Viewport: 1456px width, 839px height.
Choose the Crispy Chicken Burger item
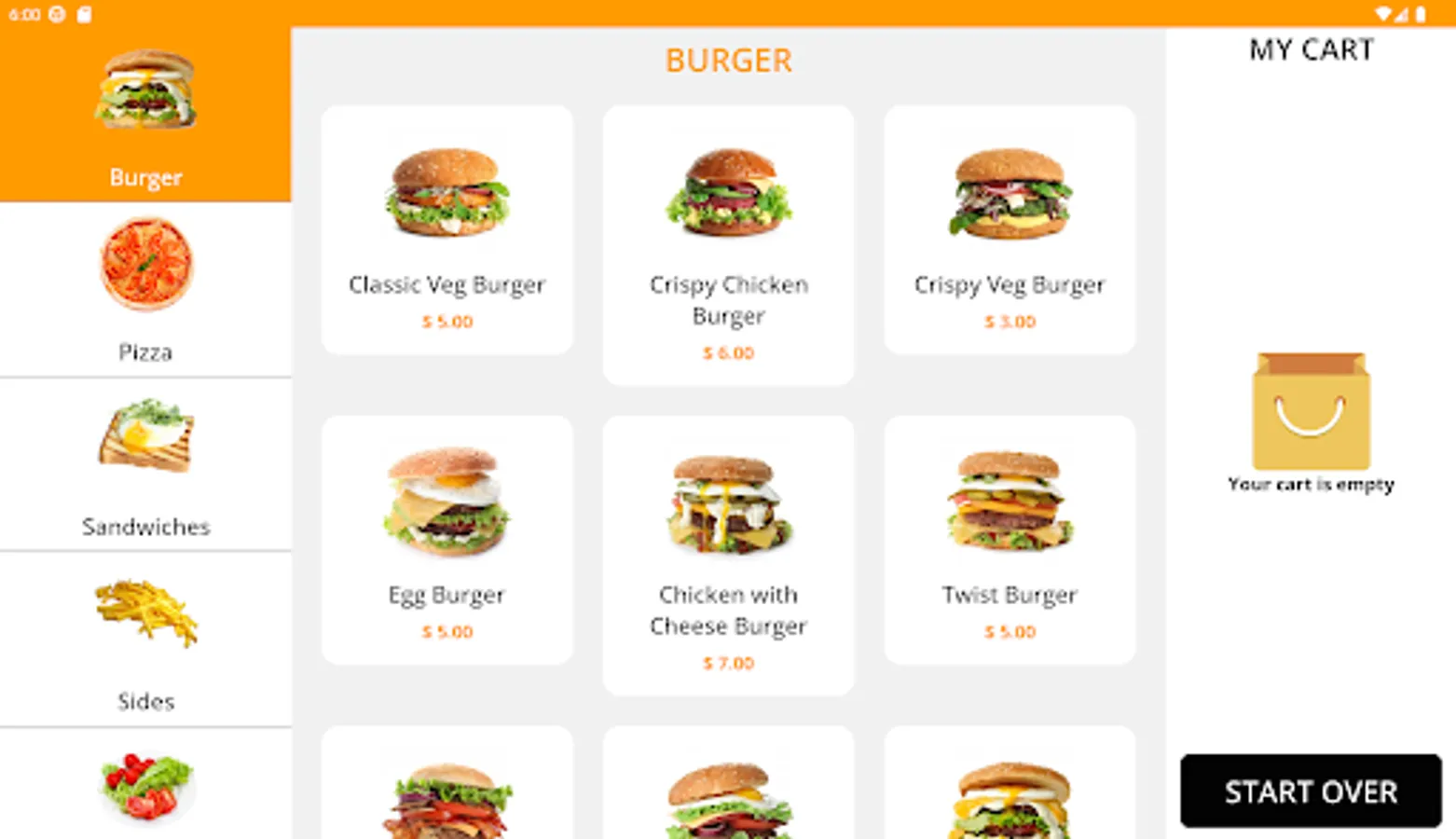pos(728,245)
